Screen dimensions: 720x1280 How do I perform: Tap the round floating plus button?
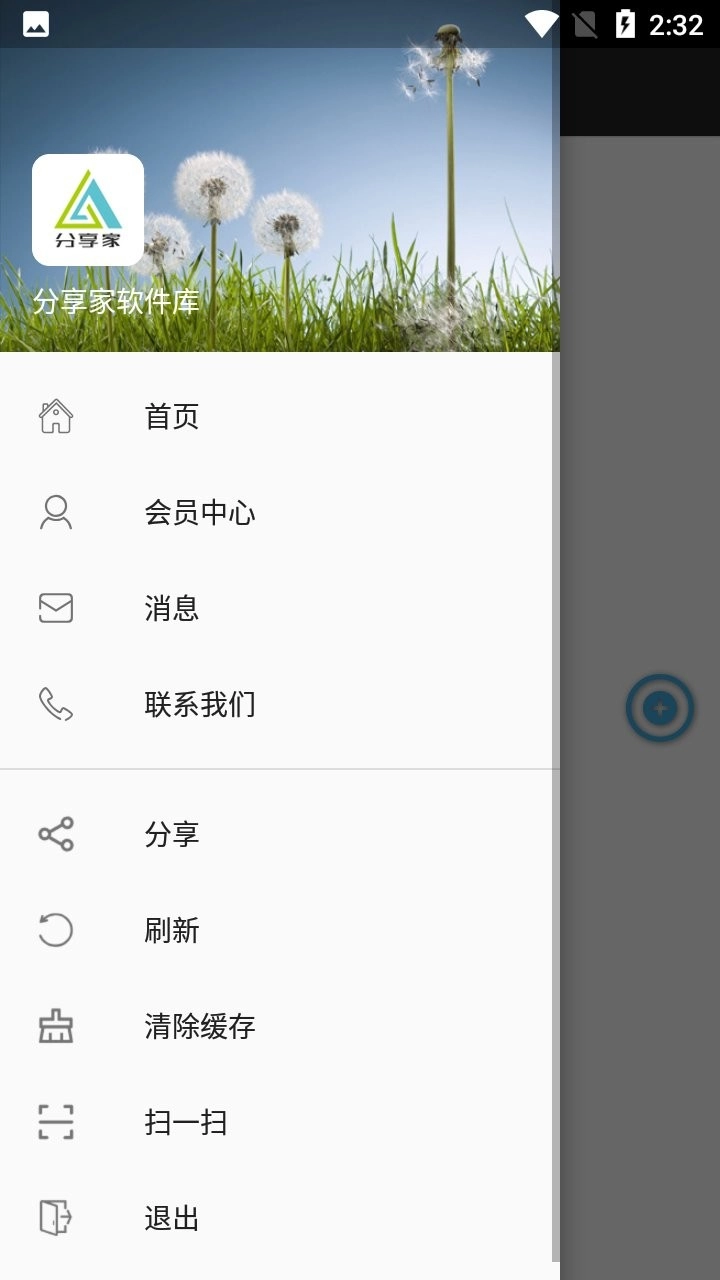pyautogui.click(x=659, y=709)
